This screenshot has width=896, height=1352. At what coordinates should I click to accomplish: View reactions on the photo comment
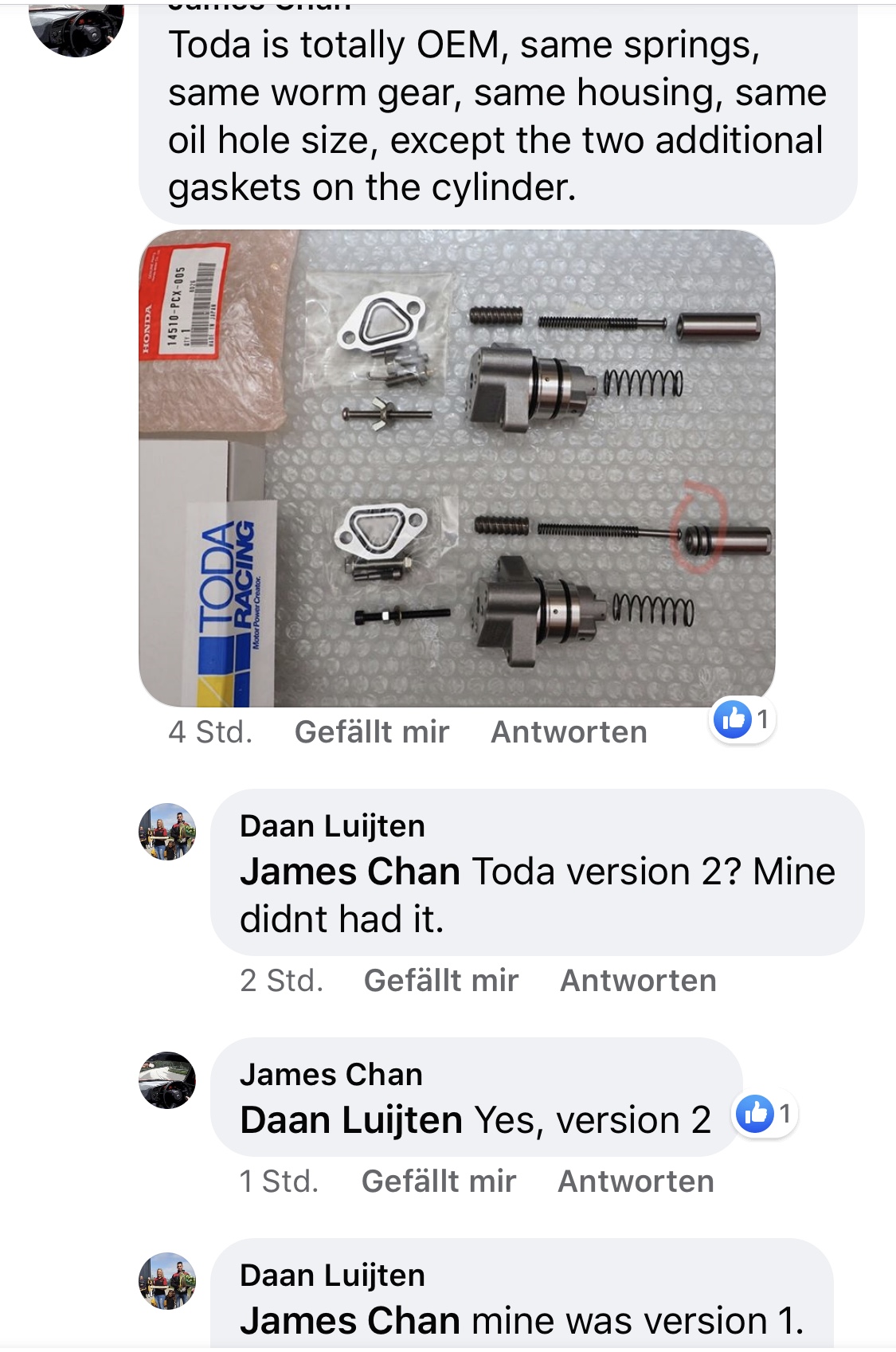click(x=742, y=720)
